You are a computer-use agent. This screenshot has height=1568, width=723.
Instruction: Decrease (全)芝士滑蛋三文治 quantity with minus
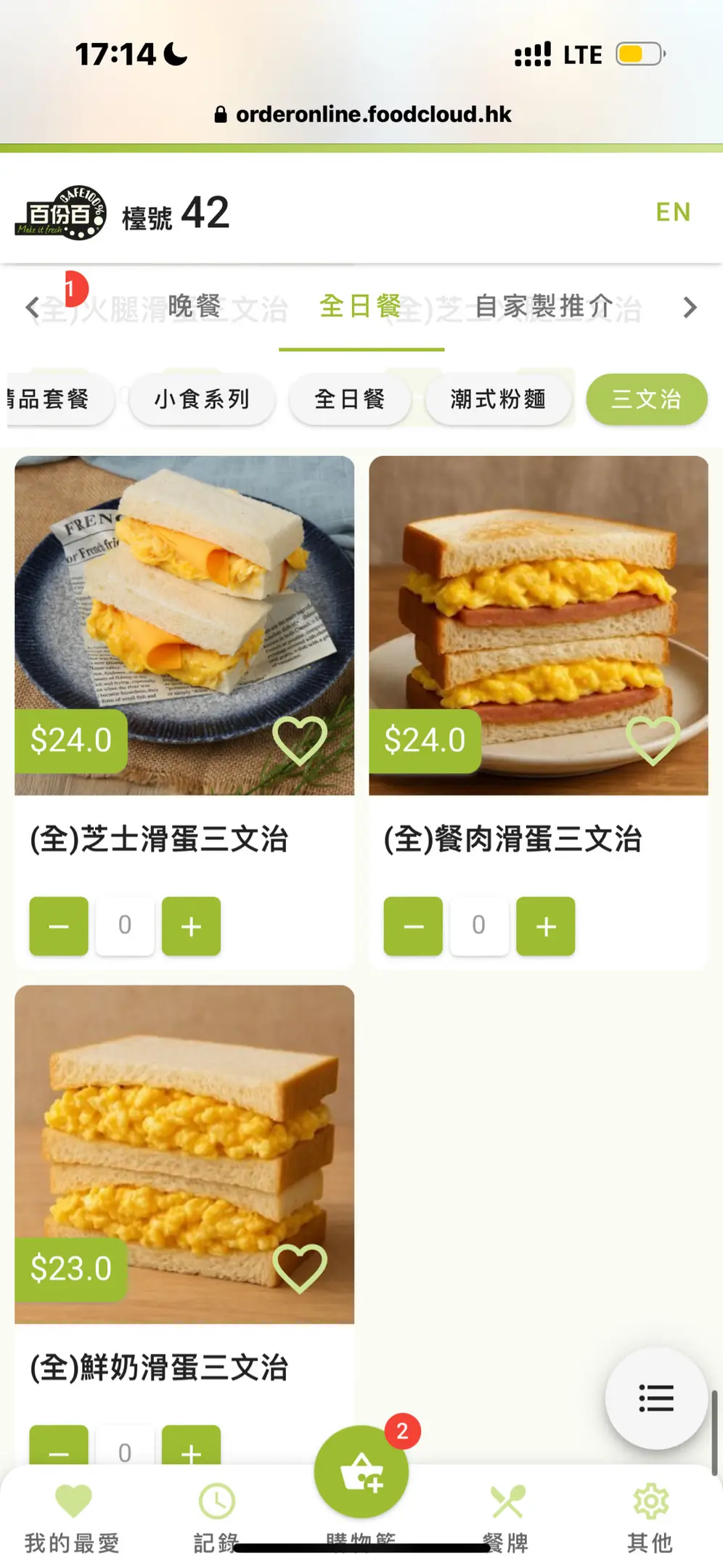tap(59, 926)
